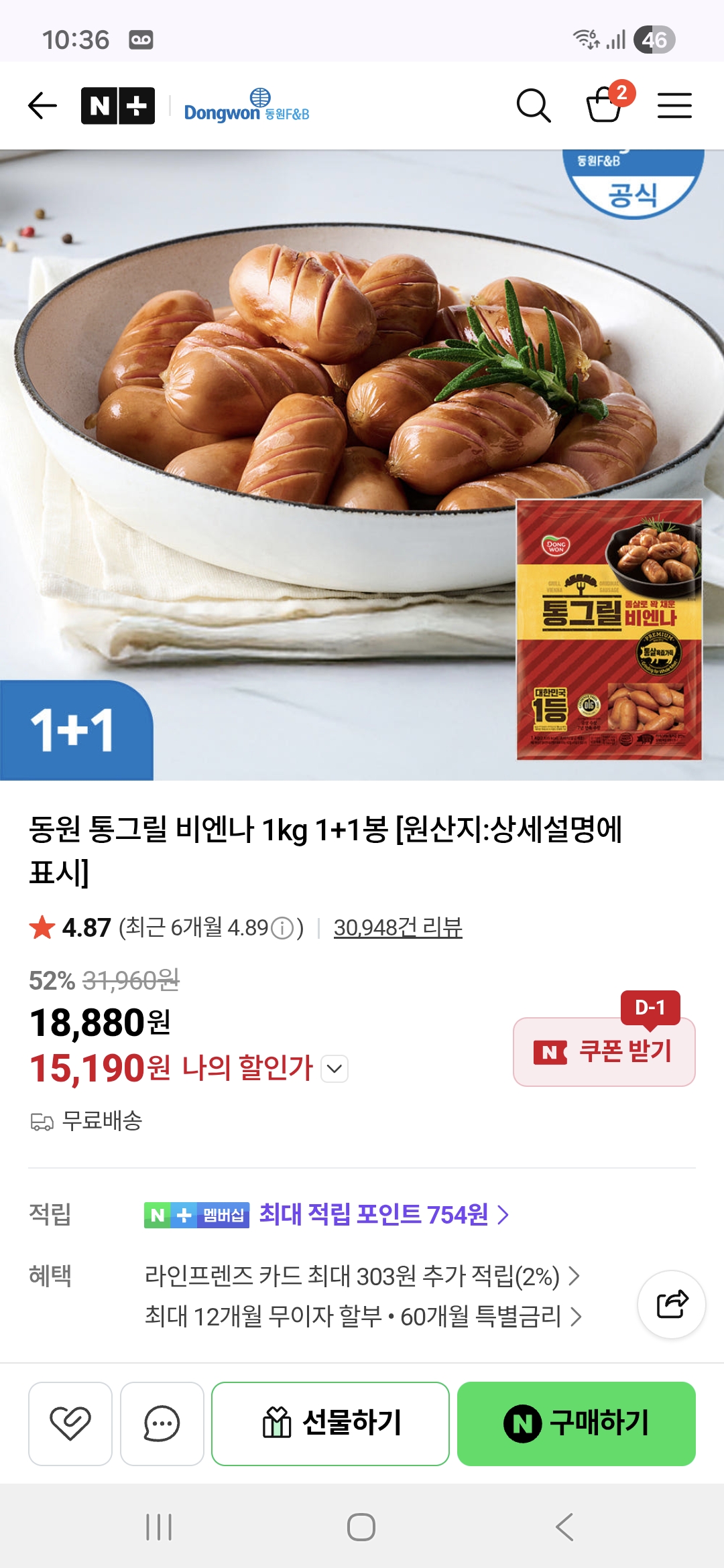
Task: Search within the store
Action: (533, 106)
